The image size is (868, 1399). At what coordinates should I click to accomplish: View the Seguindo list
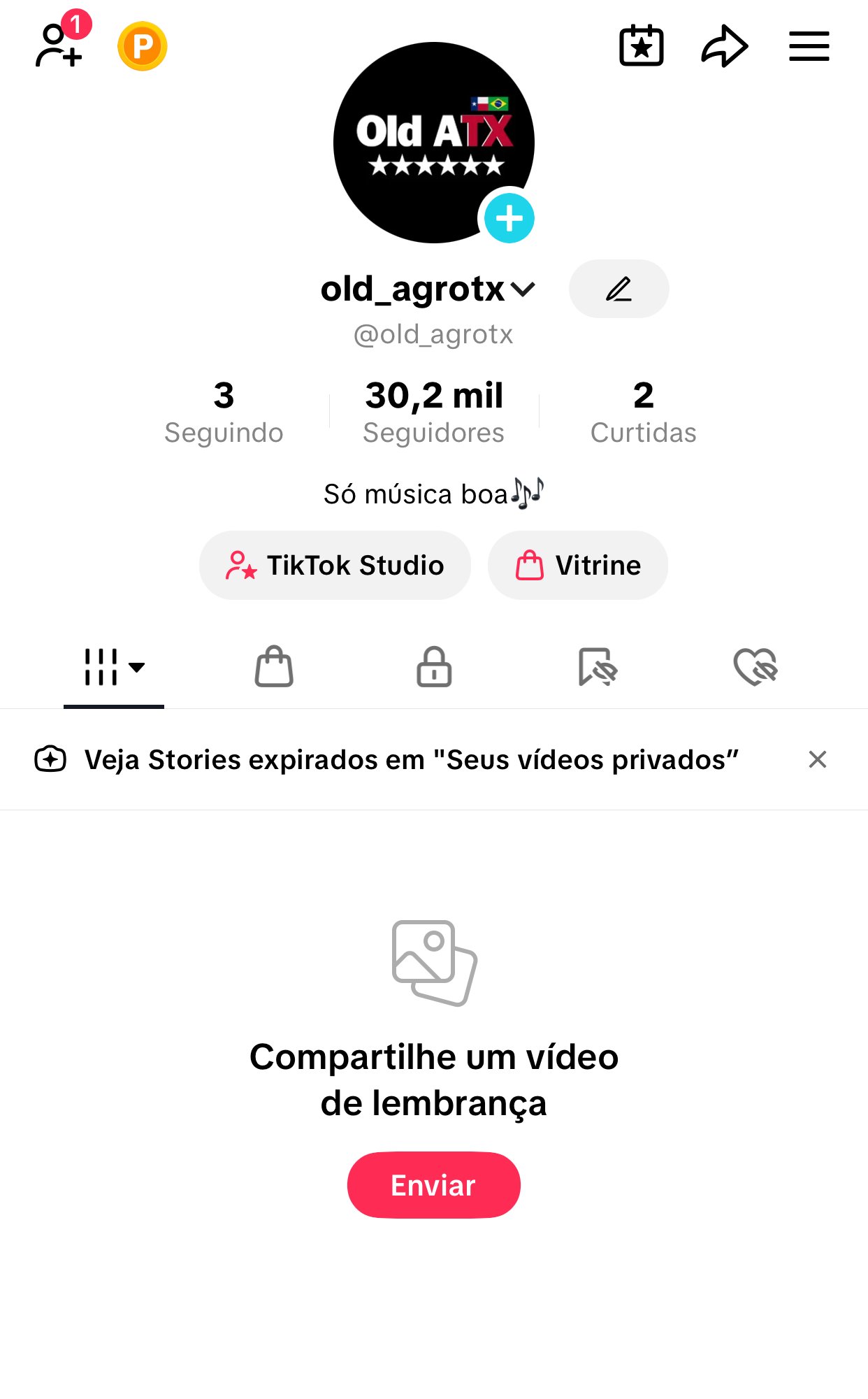[x=224, y=412]
